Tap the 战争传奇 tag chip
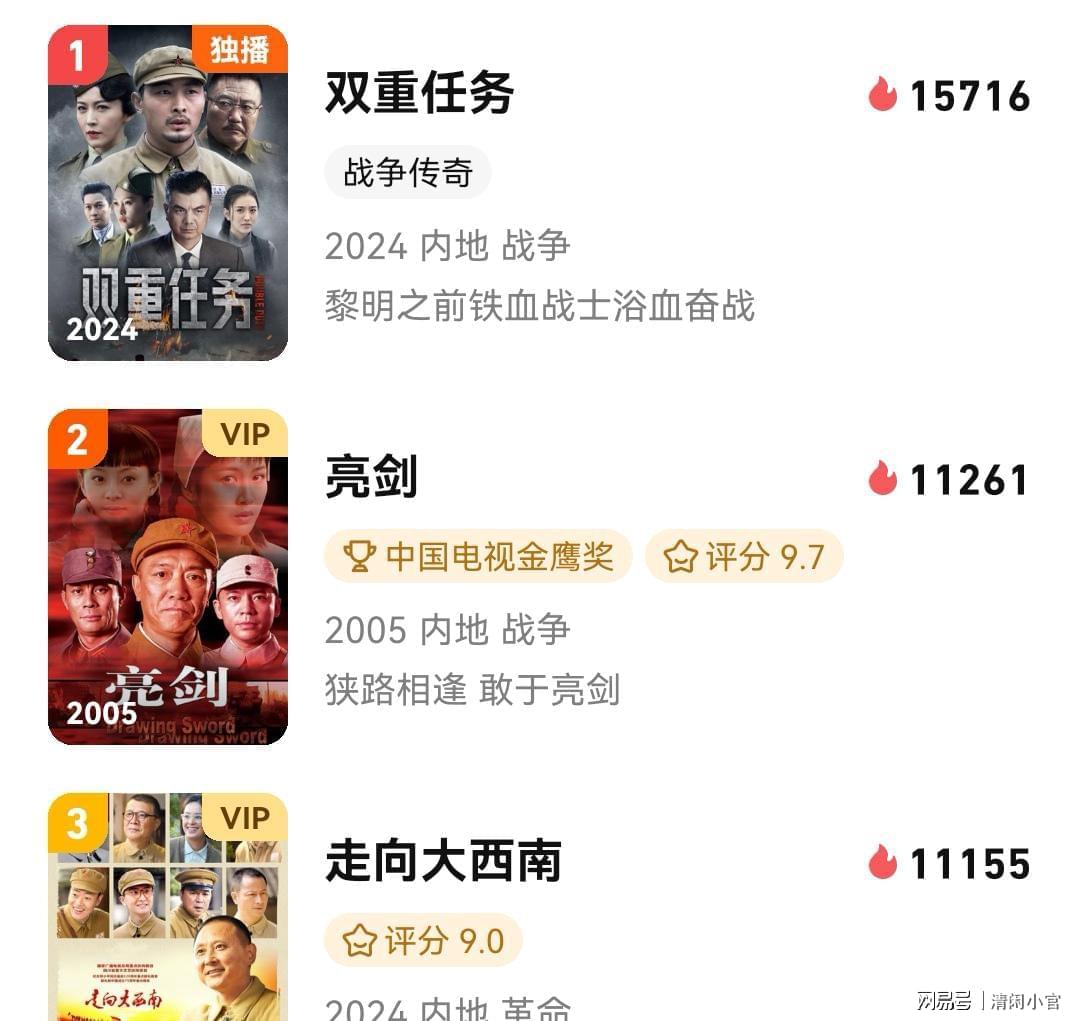The width and height of the screenshot is (1080, 1021). pos(407,172)
